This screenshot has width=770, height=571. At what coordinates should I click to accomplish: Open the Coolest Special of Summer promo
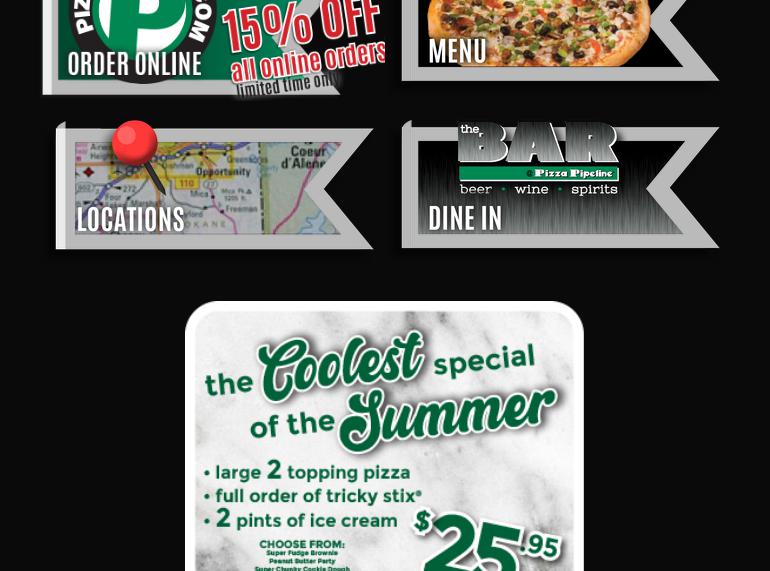(384, 440)
